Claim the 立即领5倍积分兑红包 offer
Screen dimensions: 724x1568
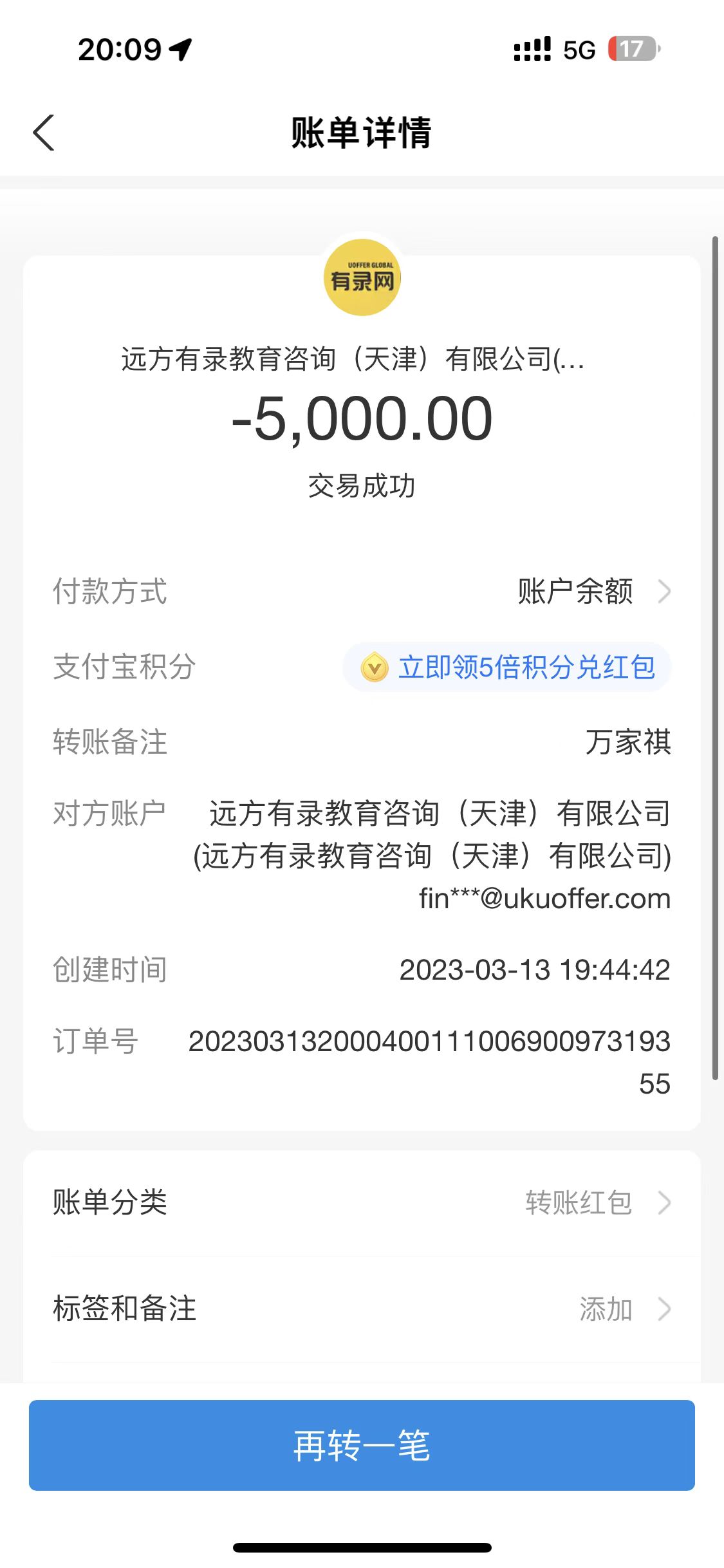pyautogui.click(x=507, y=667)
